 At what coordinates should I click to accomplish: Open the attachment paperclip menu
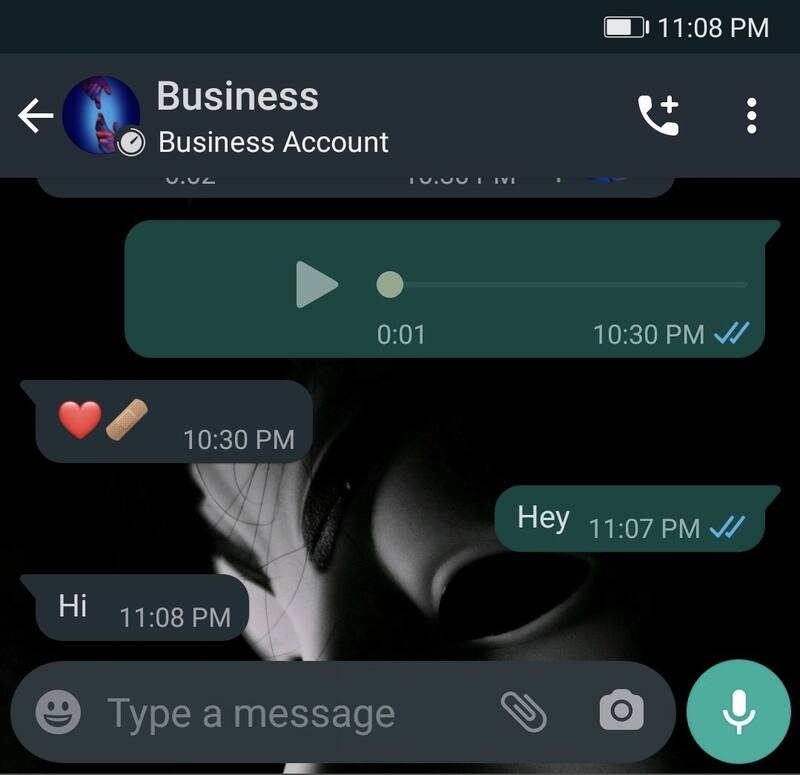tap(523, 712)
